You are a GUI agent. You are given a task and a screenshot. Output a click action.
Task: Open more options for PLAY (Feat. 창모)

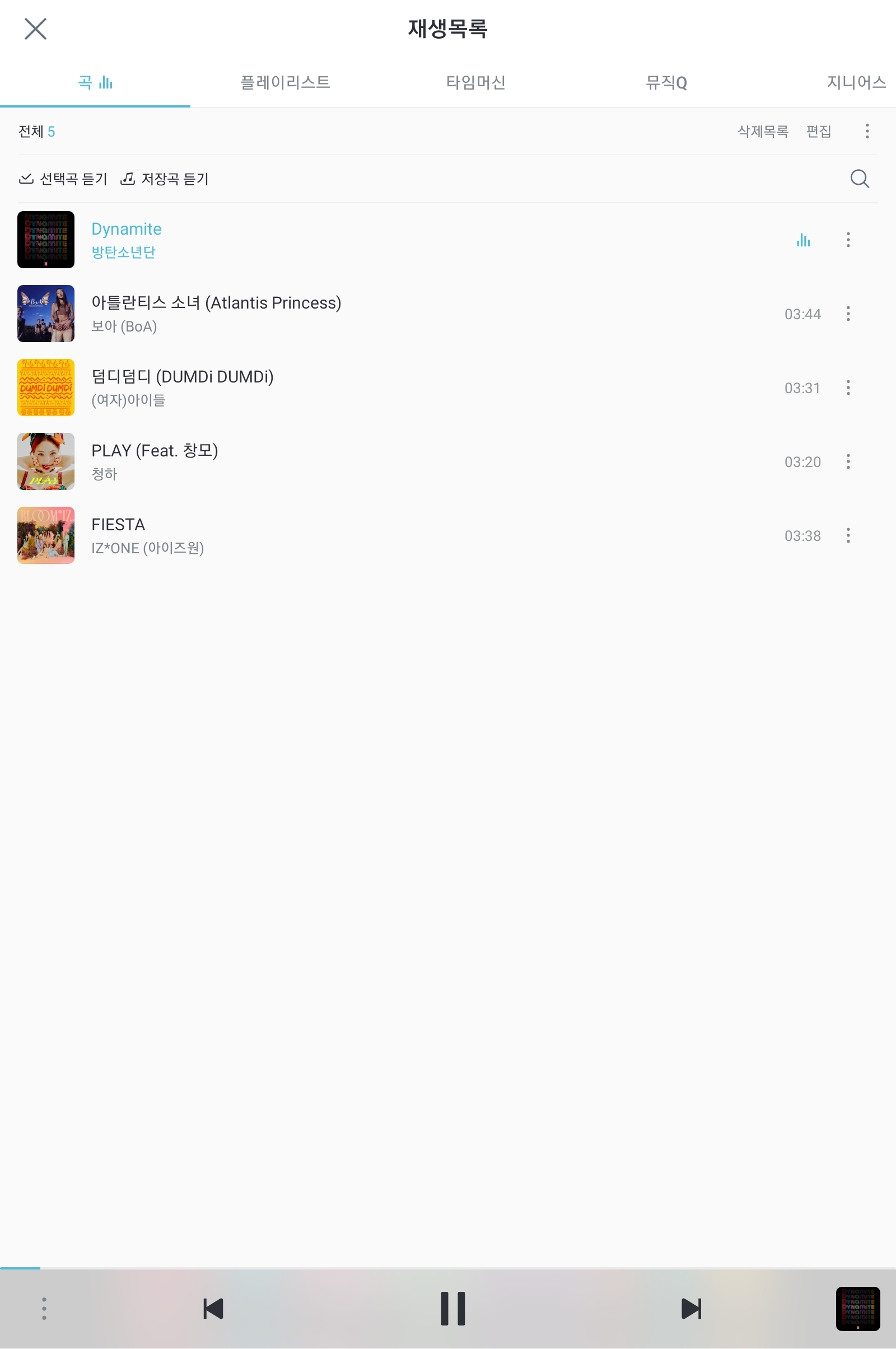(x=848, y=461)
